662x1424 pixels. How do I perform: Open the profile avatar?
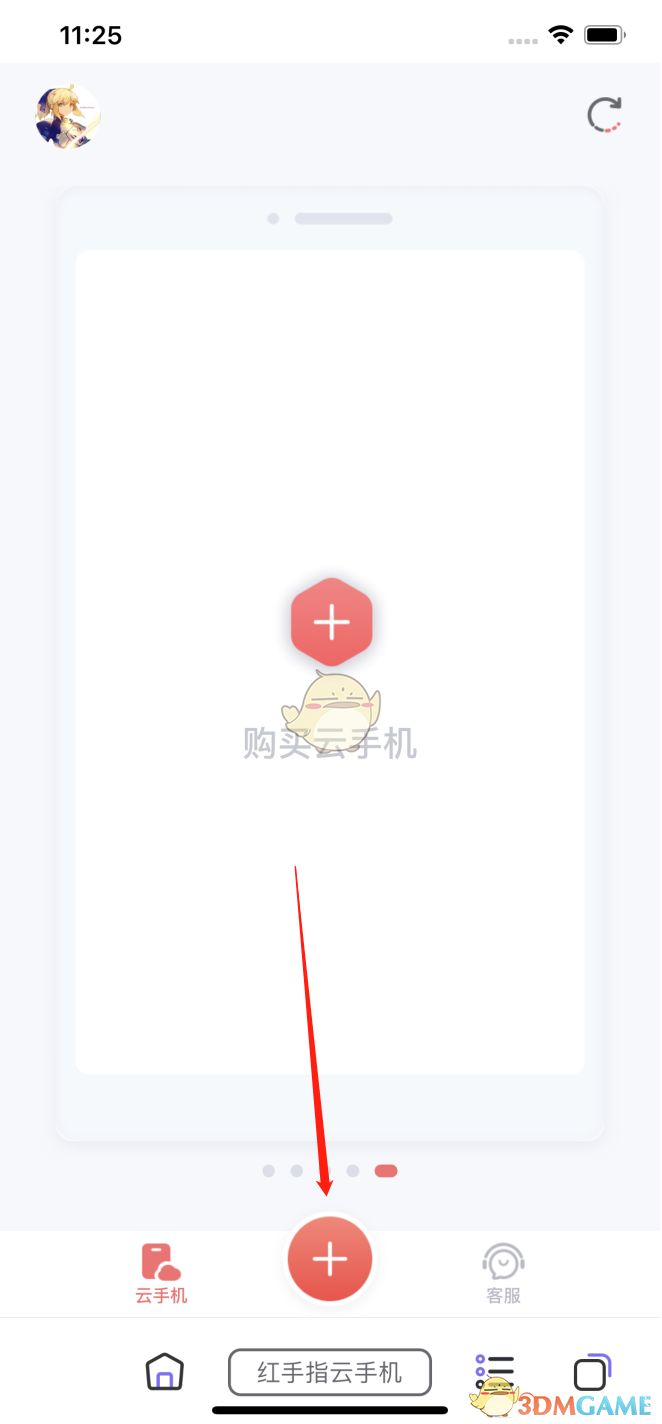click(68, 116)
